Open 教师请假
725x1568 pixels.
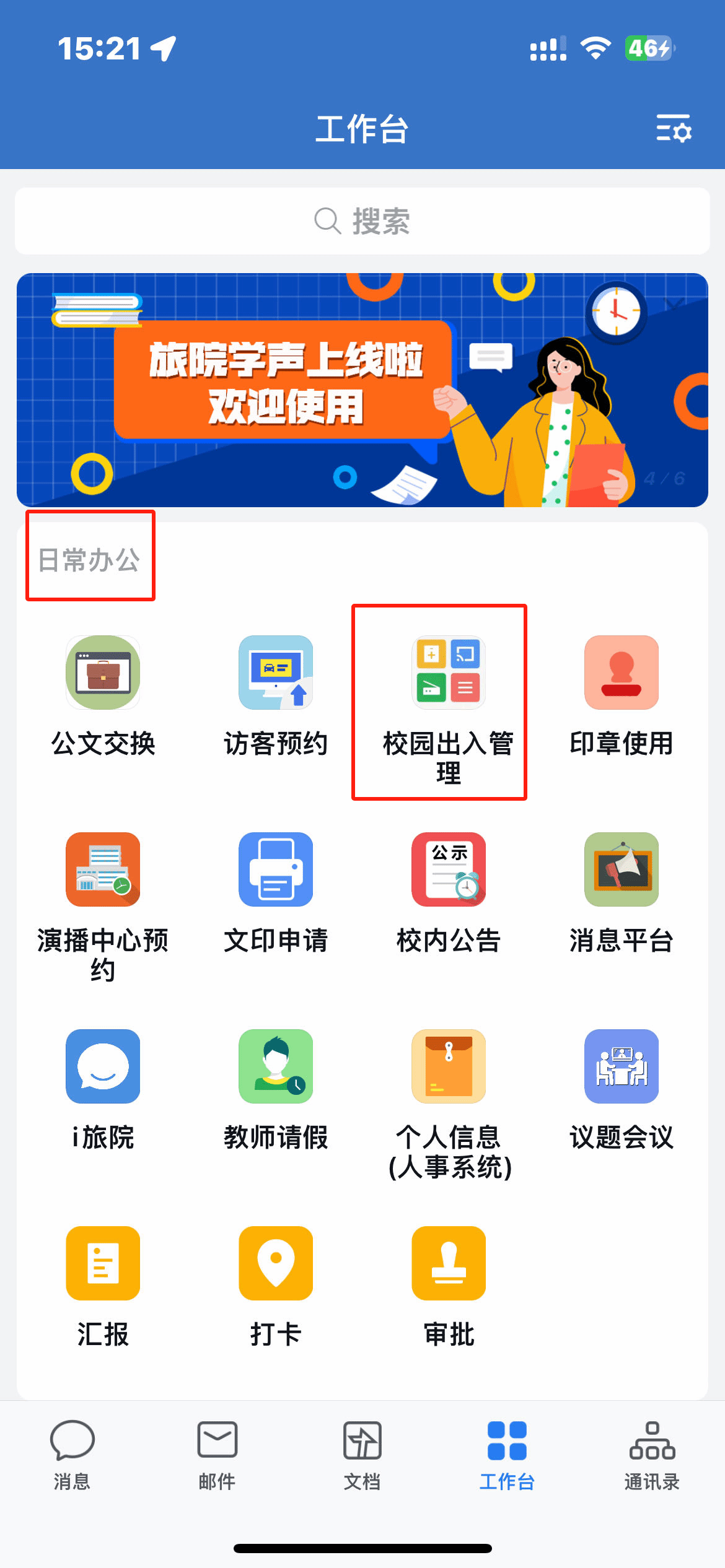pyautogui.click(x=276, y=1066)
